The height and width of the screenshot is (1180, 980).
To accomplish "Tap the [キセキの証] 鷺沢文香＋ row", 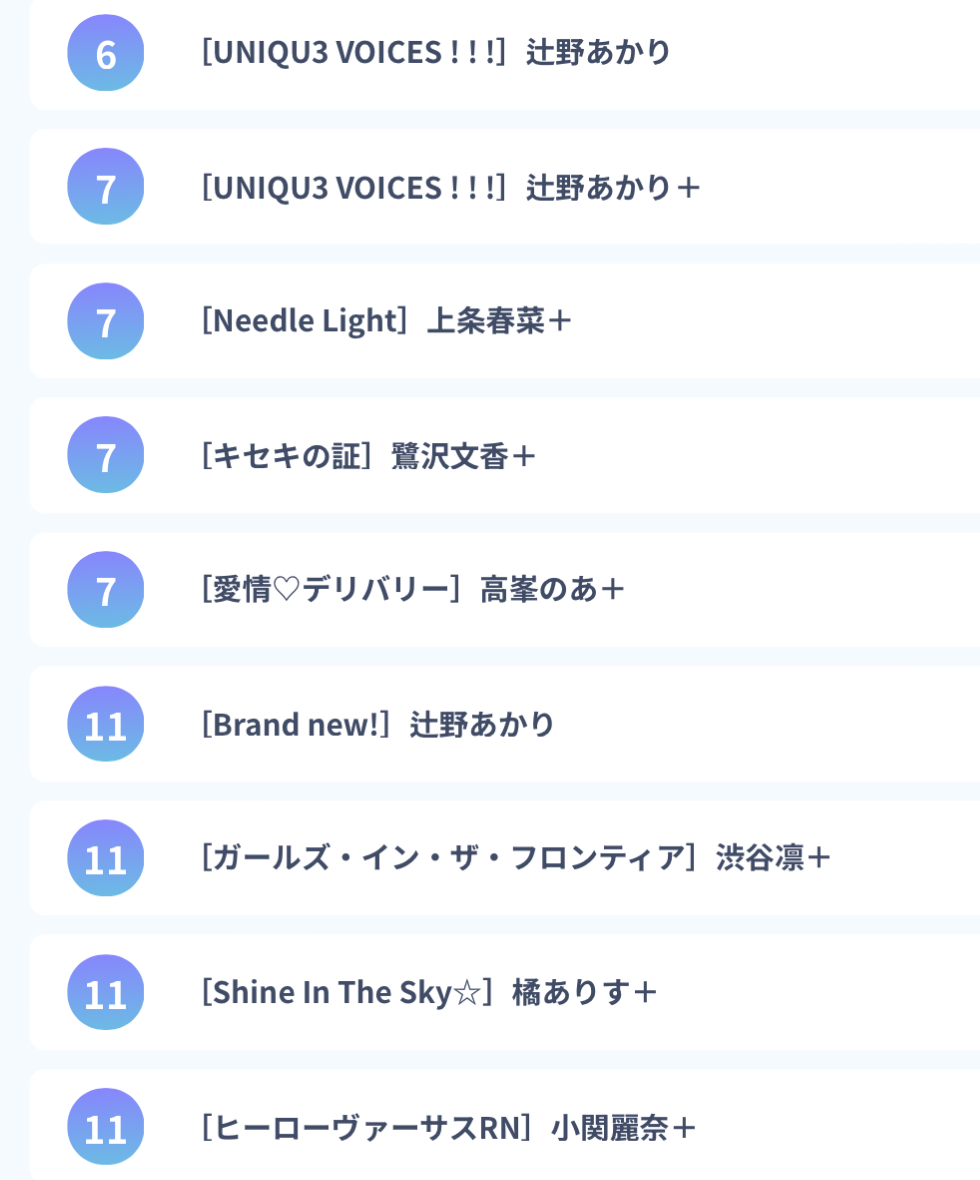I will pos(369,456).
